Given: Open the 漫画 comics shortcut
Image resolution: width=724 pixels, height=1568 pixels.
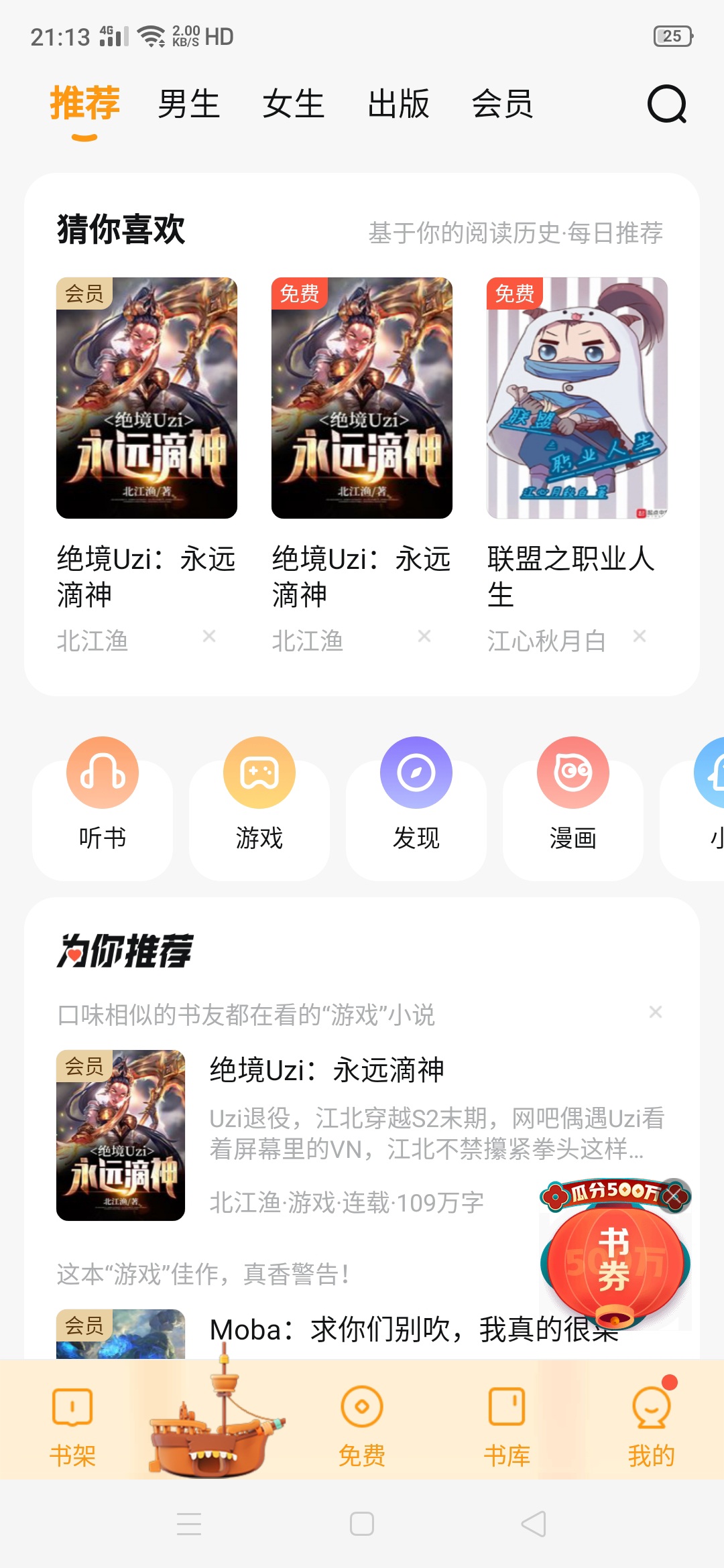Looking at the screenshot, I should click(573, 797).
